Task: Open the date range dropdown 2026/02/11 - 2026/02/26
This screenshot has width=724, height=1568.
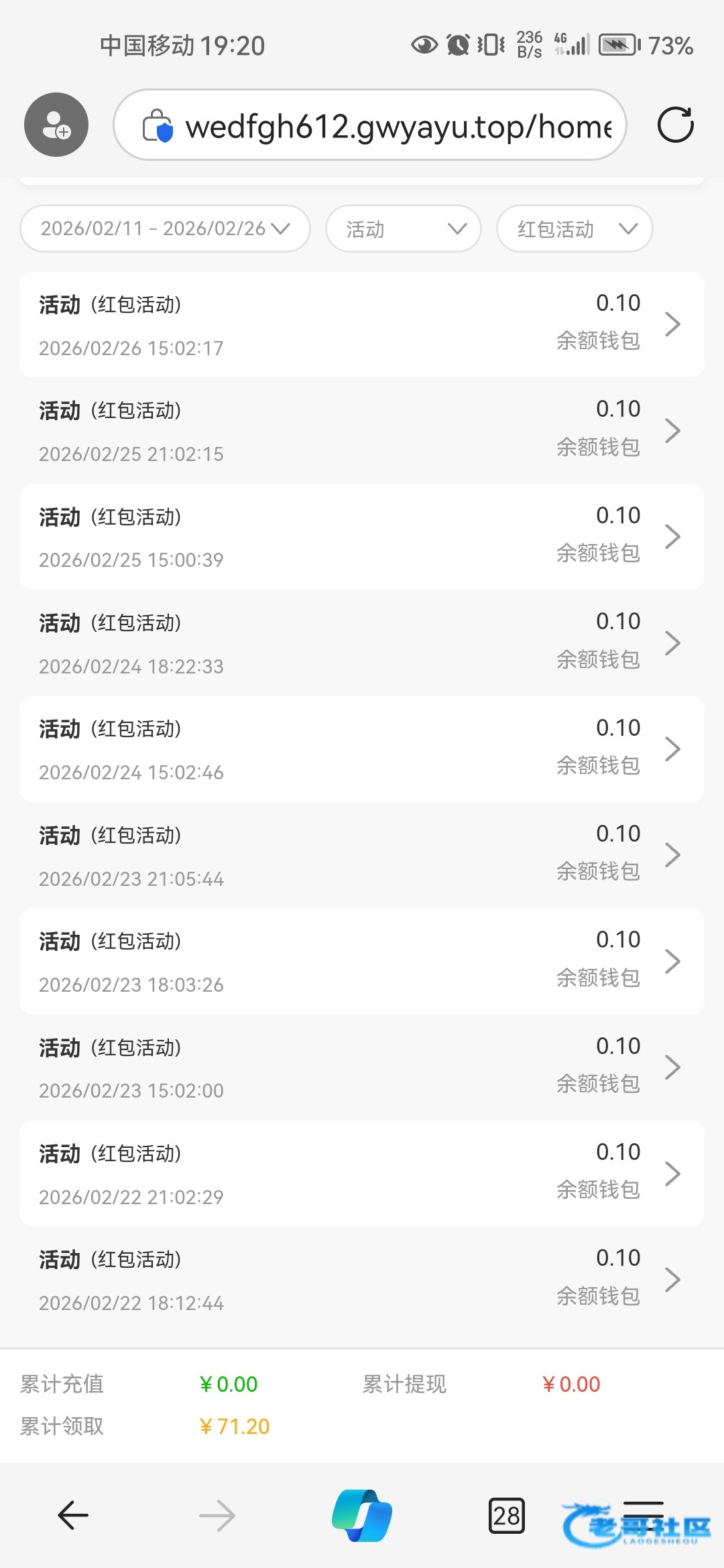Action: [165, 228]
